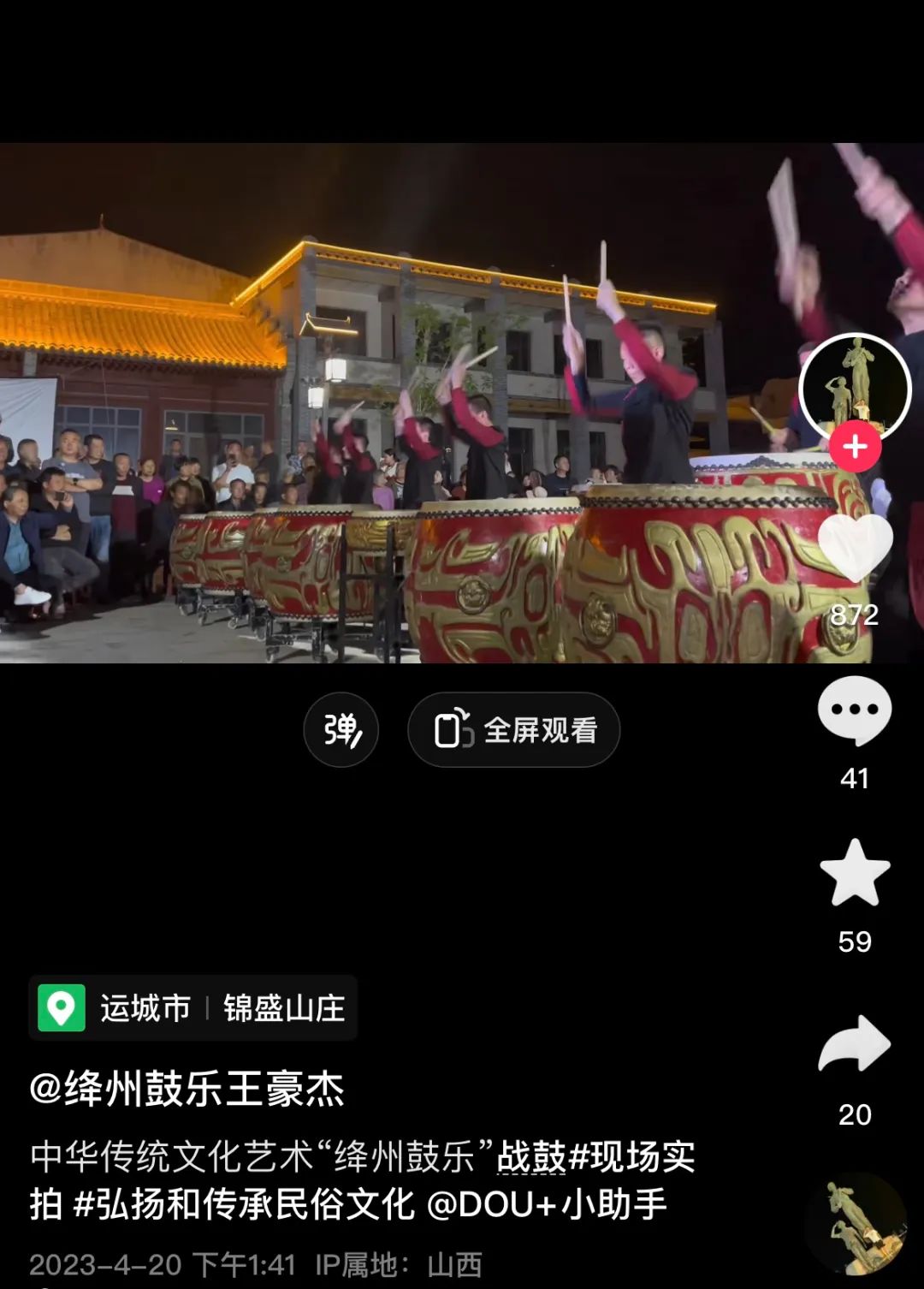Open the underlined 战鼓 search link
The width and height of the screenshot is (924, 1289).
pyautogui.click(x=531, y=1157)
